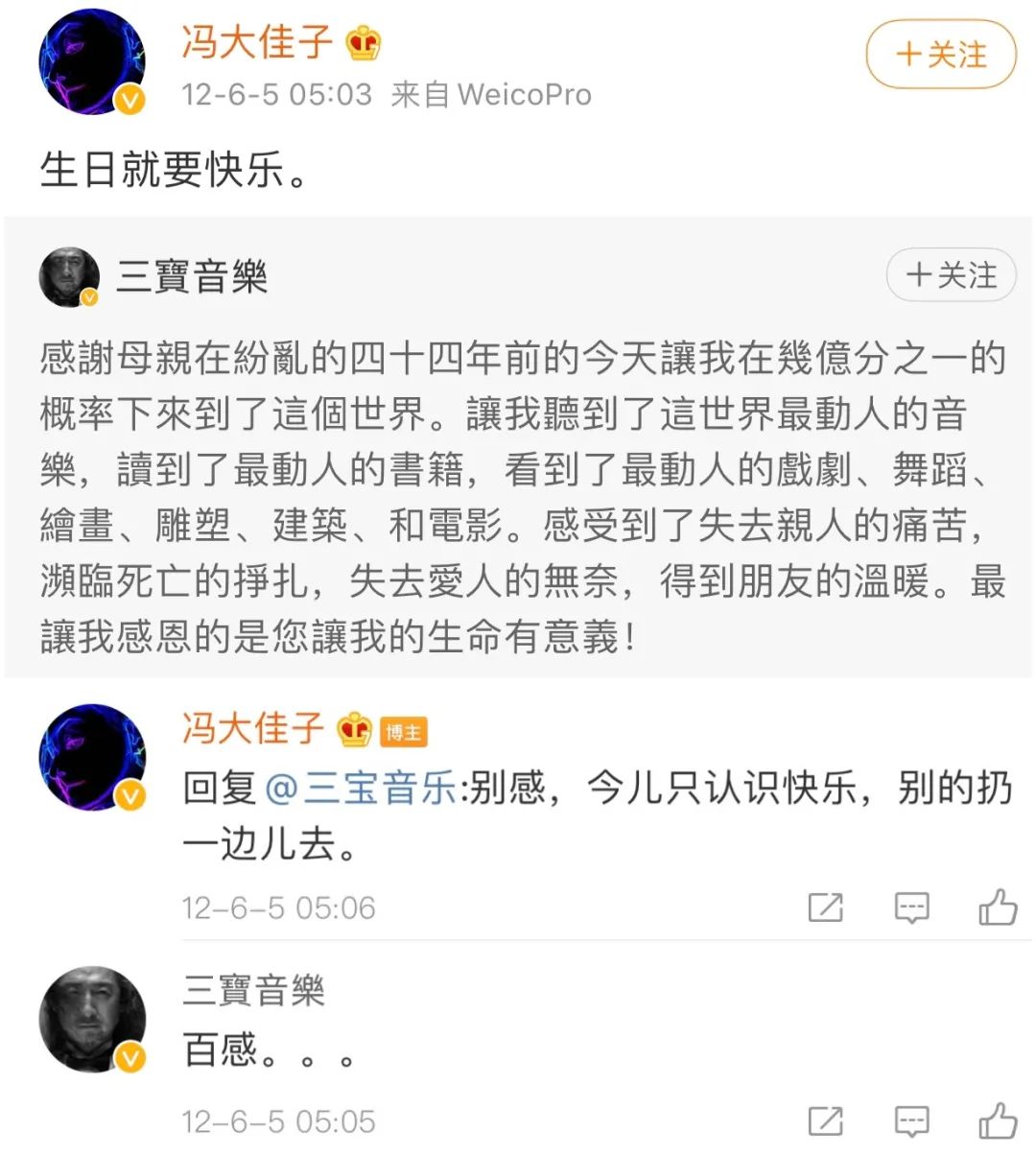Image resolution: width=1036 pixels, height=1156 pixels.
Task: Follow 冯大佳子 via top 关注 button
Action: tap(940, 55)
